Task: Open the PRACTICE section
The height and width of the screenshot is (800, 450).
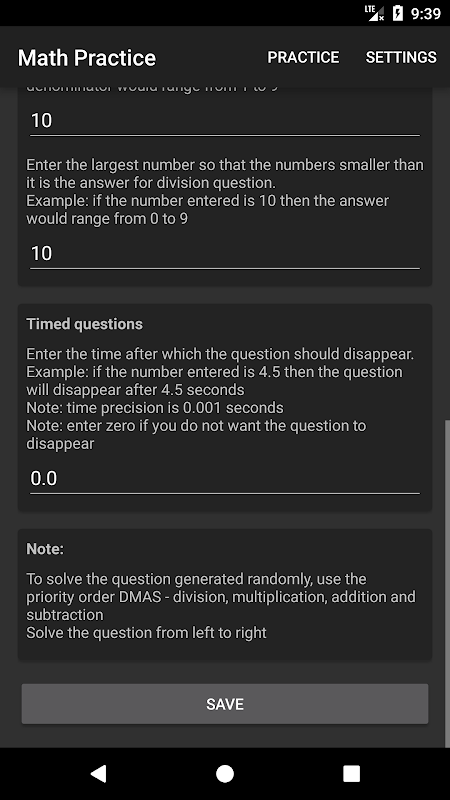Action: [x=303, y=57]
